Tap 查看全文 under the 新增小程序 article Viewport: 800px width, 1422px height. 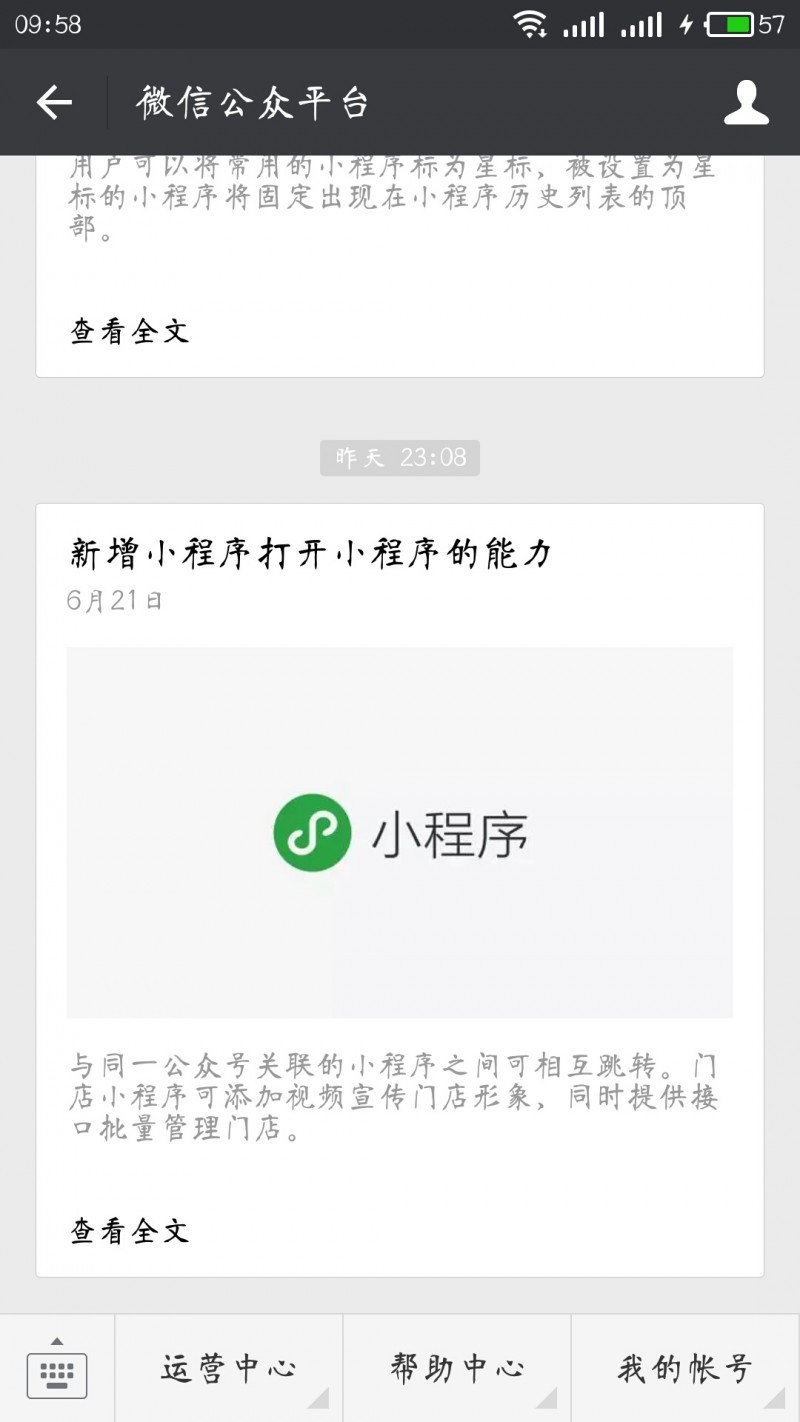coord(130,1230)
